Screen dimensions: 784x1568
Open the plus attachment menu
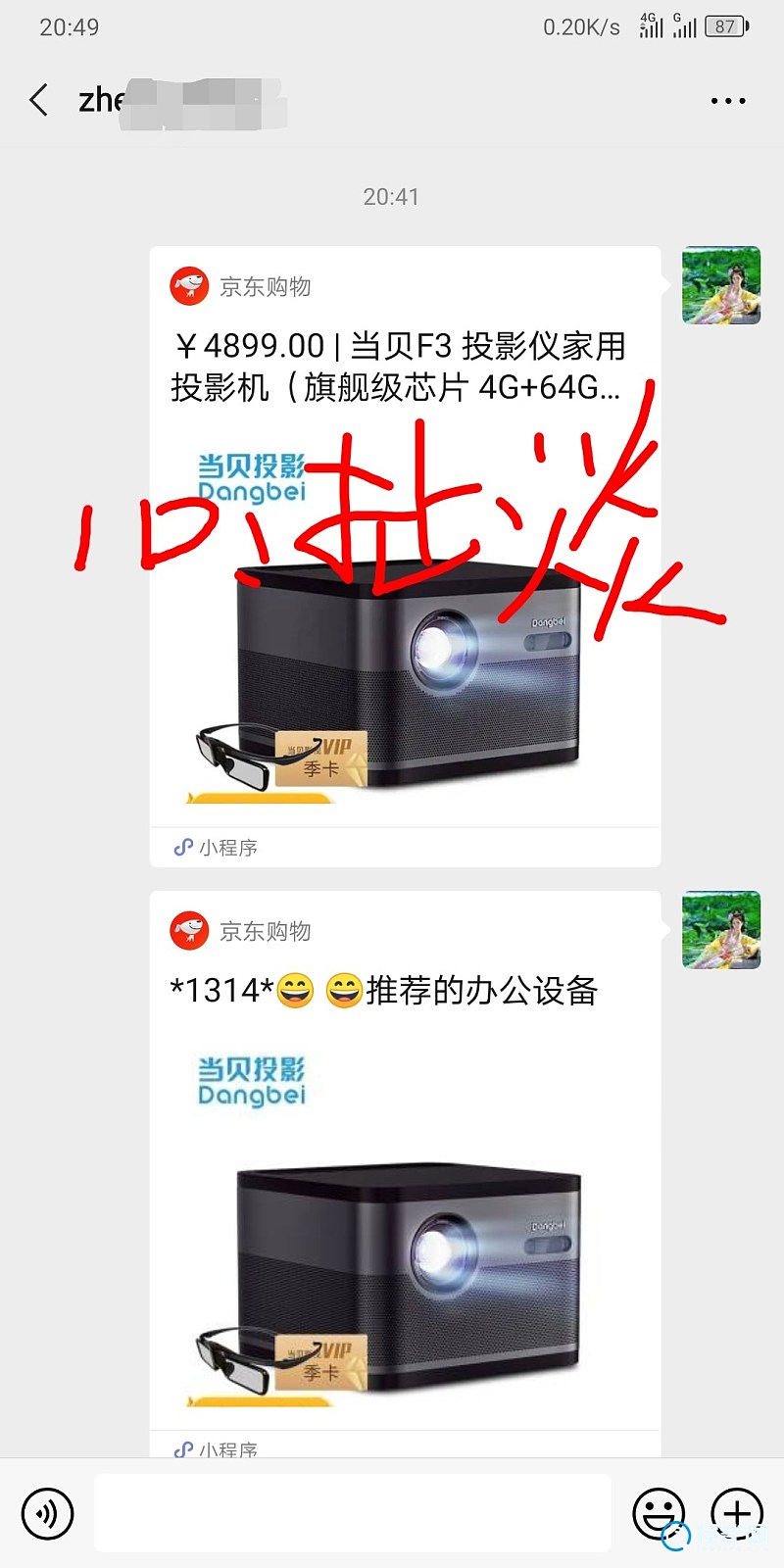pyautogui.click(x=736, y=1513)
